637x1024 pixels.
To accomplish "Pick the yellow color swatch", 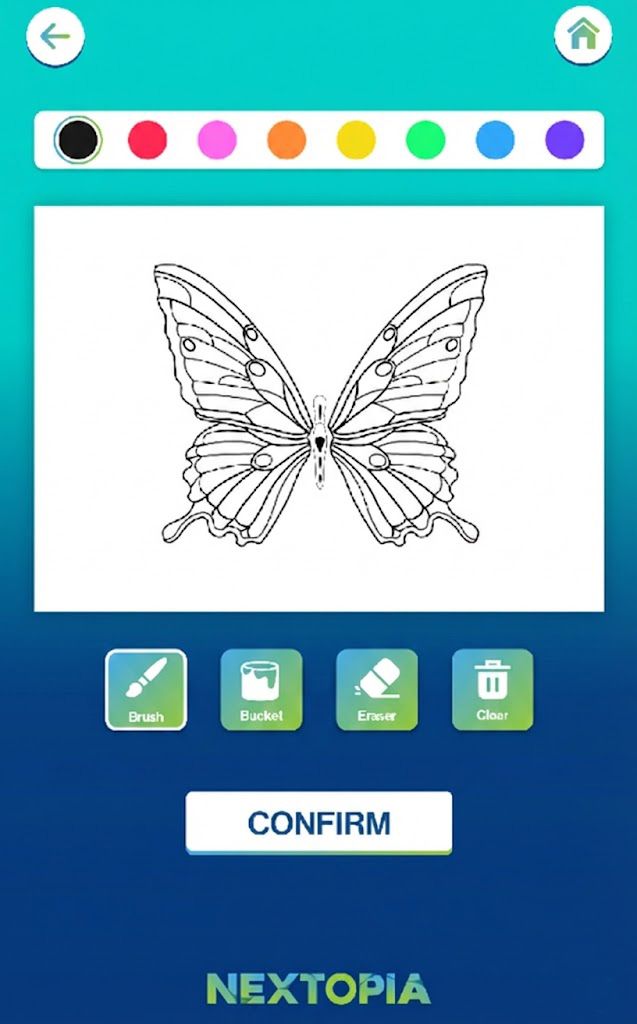I will click(x=356, y=140).
